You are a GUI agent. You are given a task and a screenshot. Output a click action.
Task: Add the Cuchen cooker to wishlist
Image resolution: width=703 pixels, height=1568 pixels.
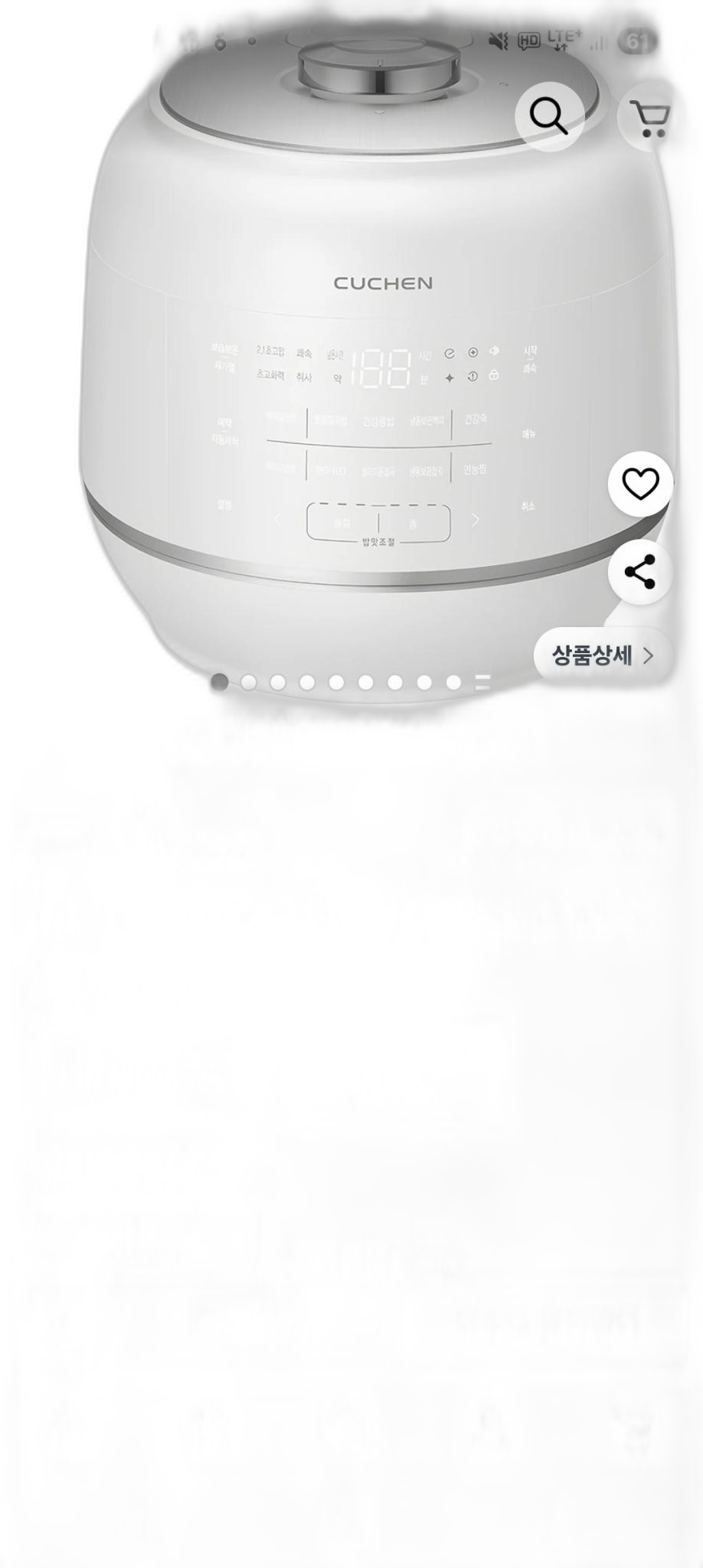pos(640,484)
